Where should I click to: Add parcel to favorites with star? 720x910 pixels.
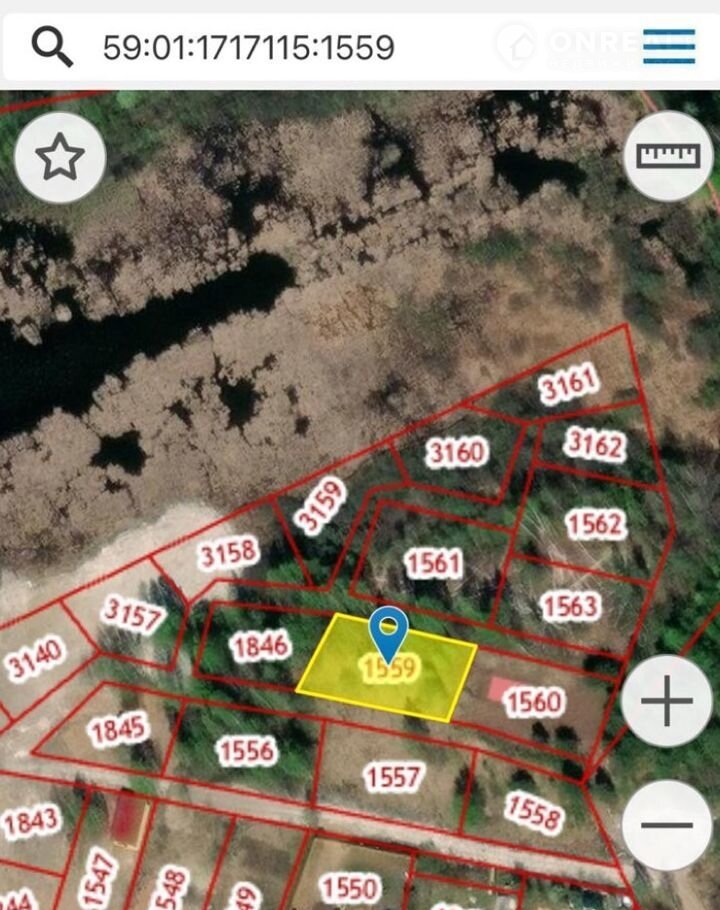60,157
